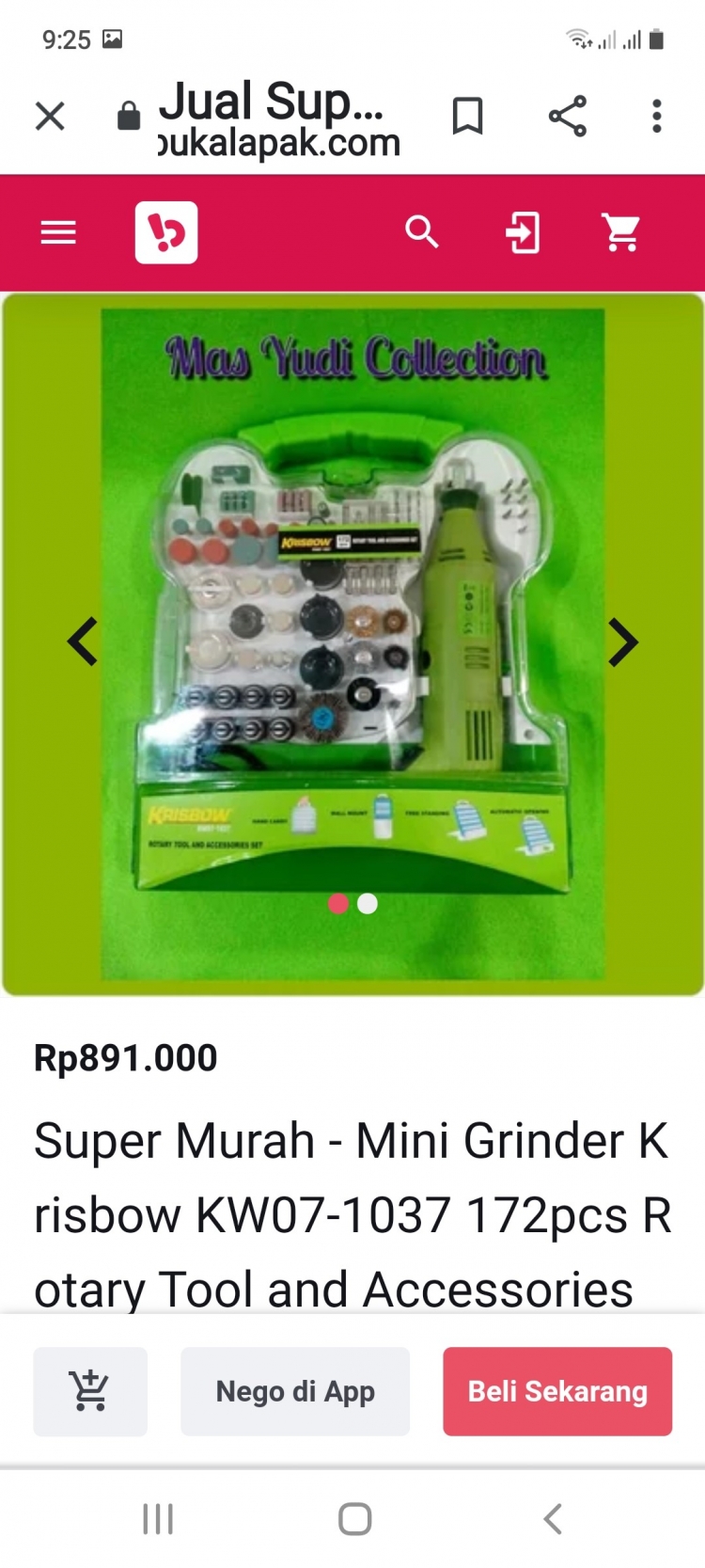Bookmark this Bukalapak page
705x1568 pixels.
pyautogui.click(x=467, y=117)
